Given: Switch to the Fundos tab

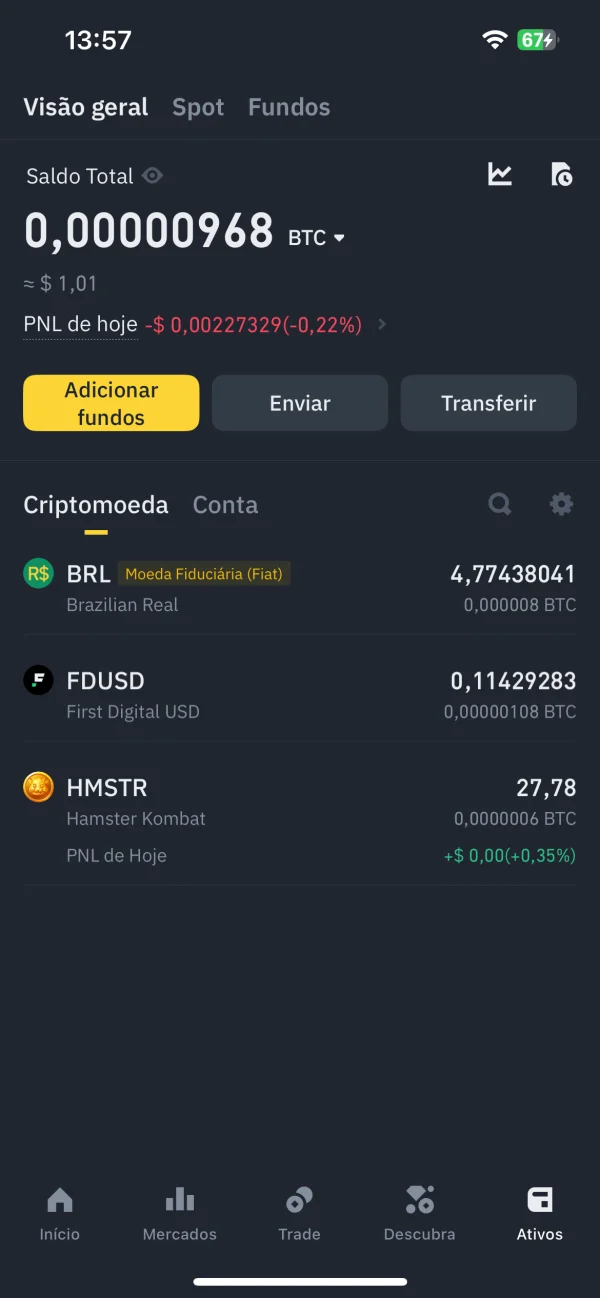Looking at the screenshot, I should [x=289, y=107].
